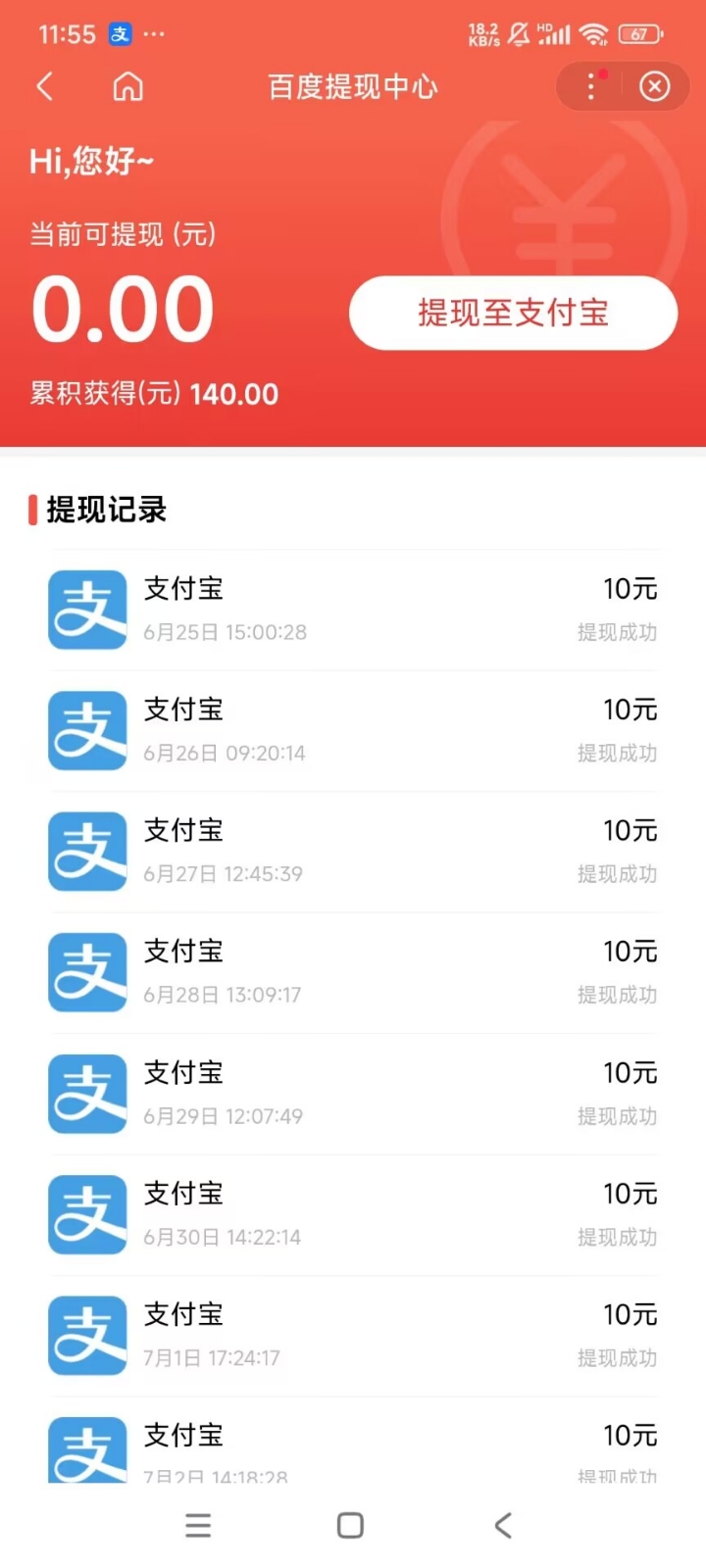The height and width of the screenshot is (1568, 706).
Task: Tap system recent apps menu button
Action: point(198,1525)
